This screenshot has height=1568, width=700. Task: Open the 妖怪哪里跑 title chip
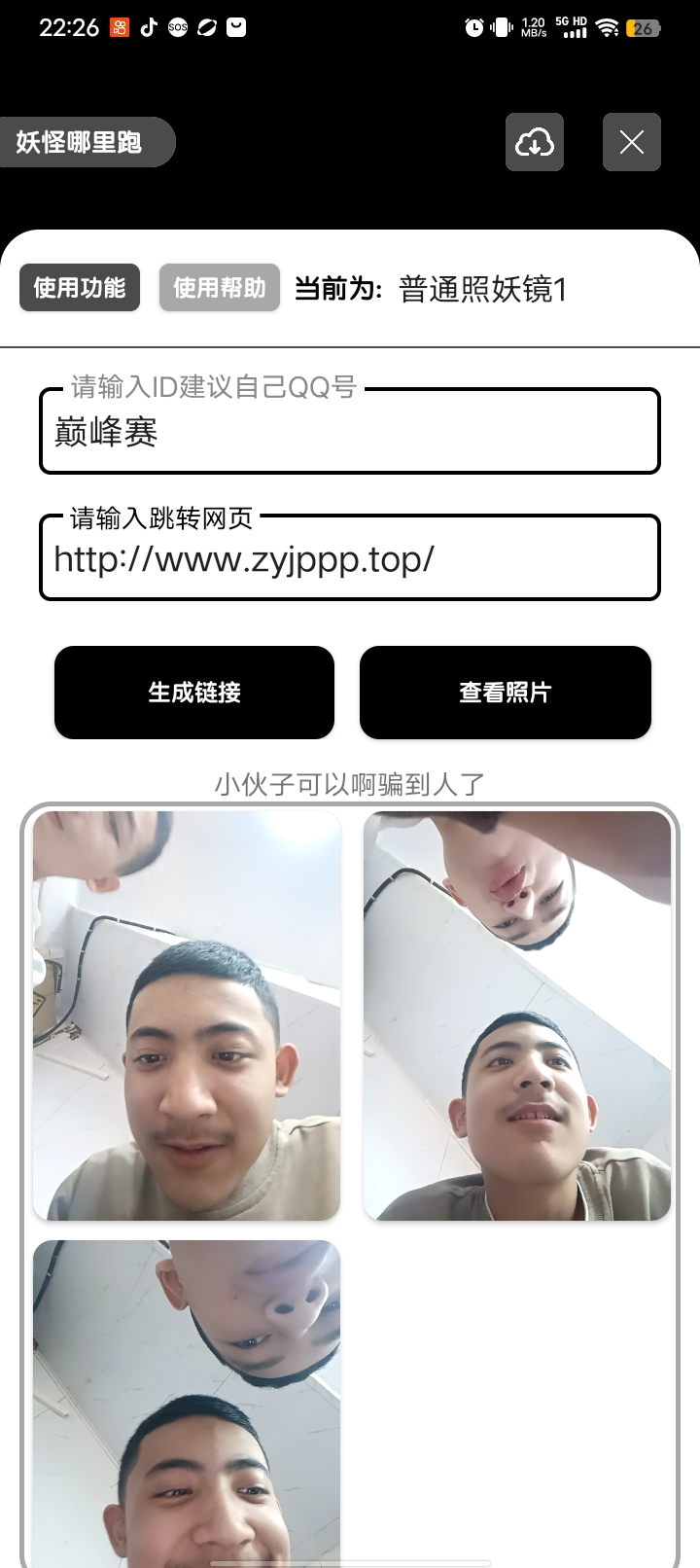click(x=86, y=142)
